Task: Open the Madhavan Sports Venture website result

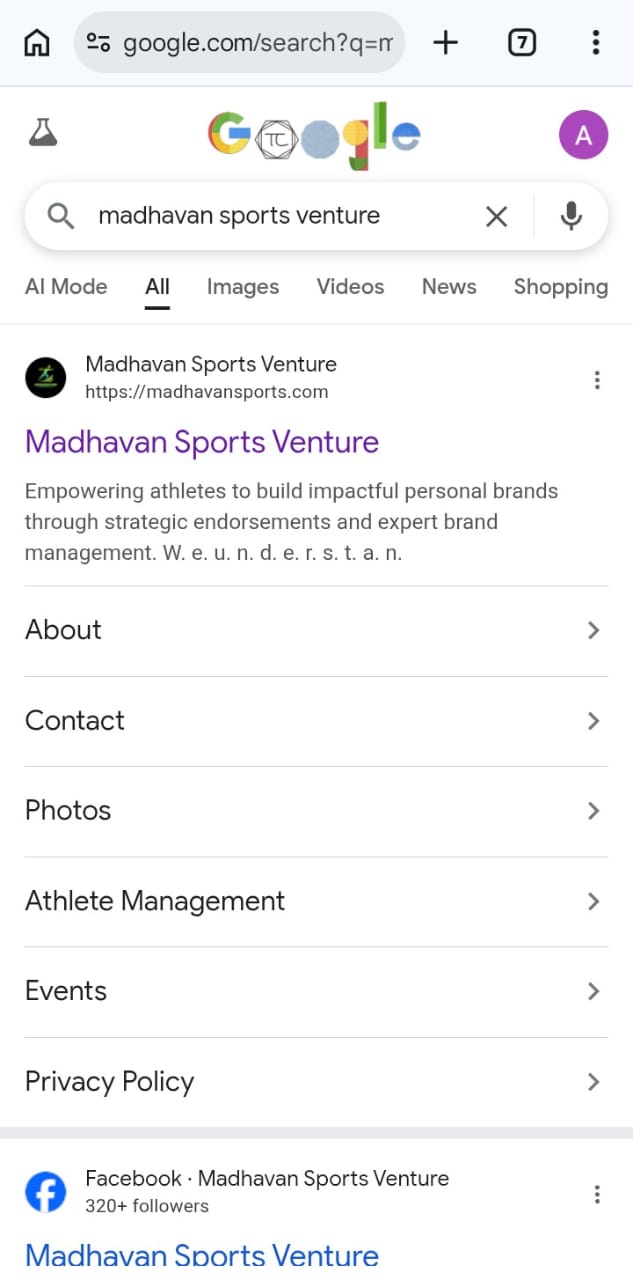Action: point(202,442)
